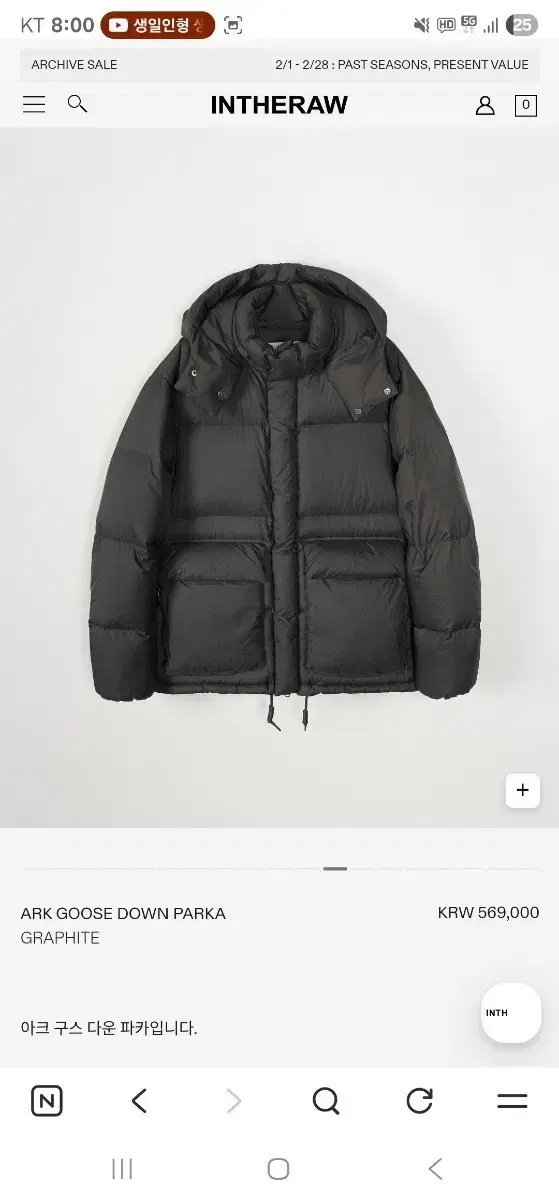Navigate back in the browser toolbar
Screen dimensions: 559x1200
point(140,1101)
